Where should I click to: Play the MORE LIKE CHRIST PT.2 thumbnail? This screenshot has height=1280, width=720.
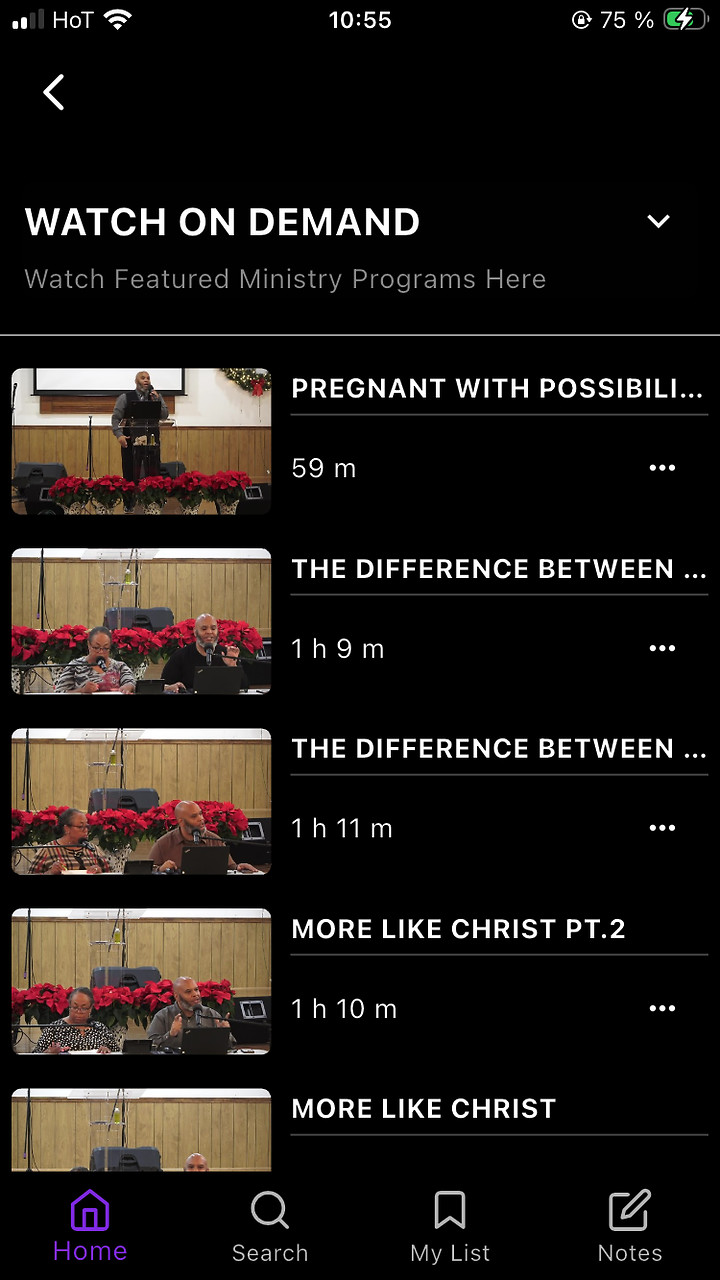[140, 981]
